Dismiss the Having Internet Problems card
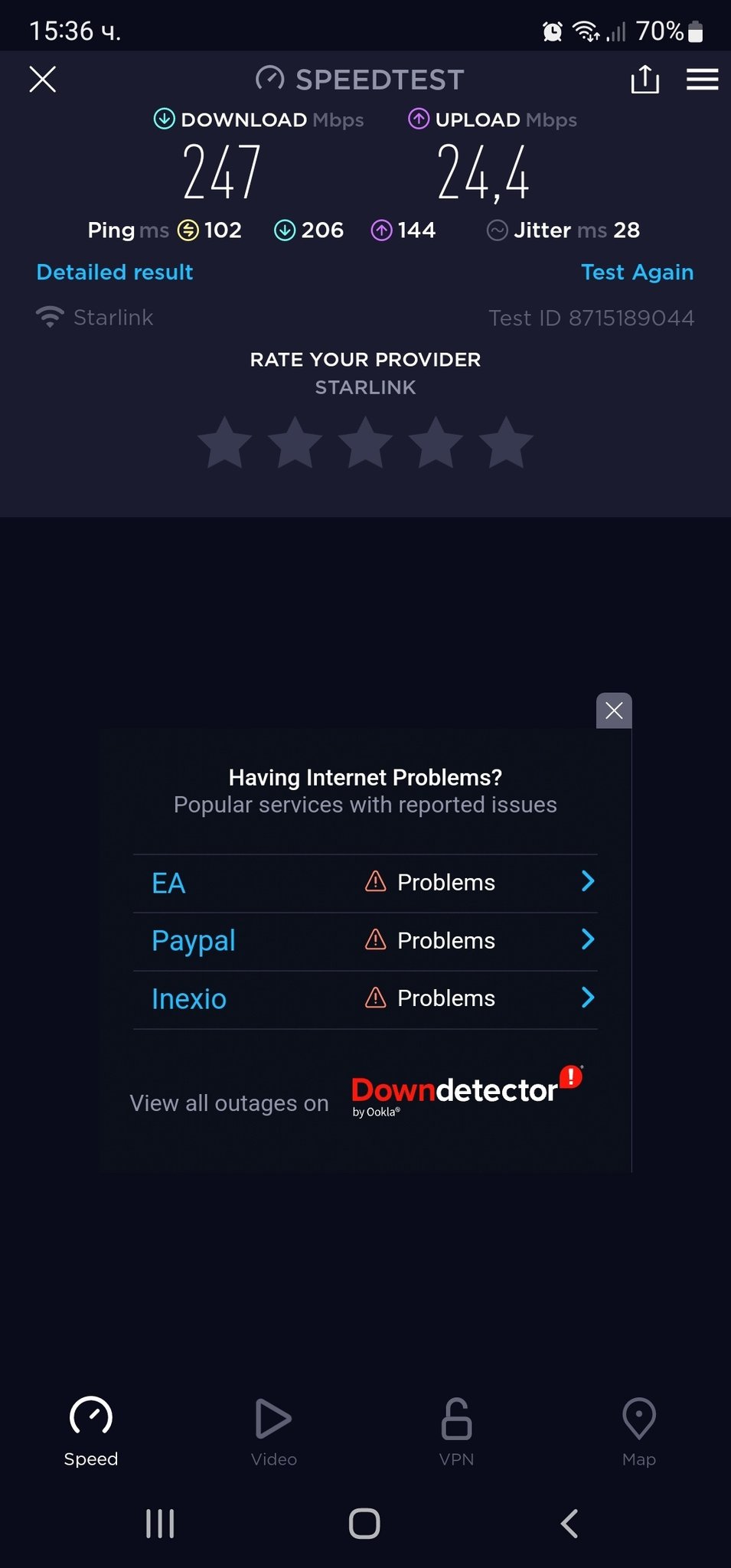This screenshot has height=1568, width=731. pyautogui.click(x=613, y=710)
